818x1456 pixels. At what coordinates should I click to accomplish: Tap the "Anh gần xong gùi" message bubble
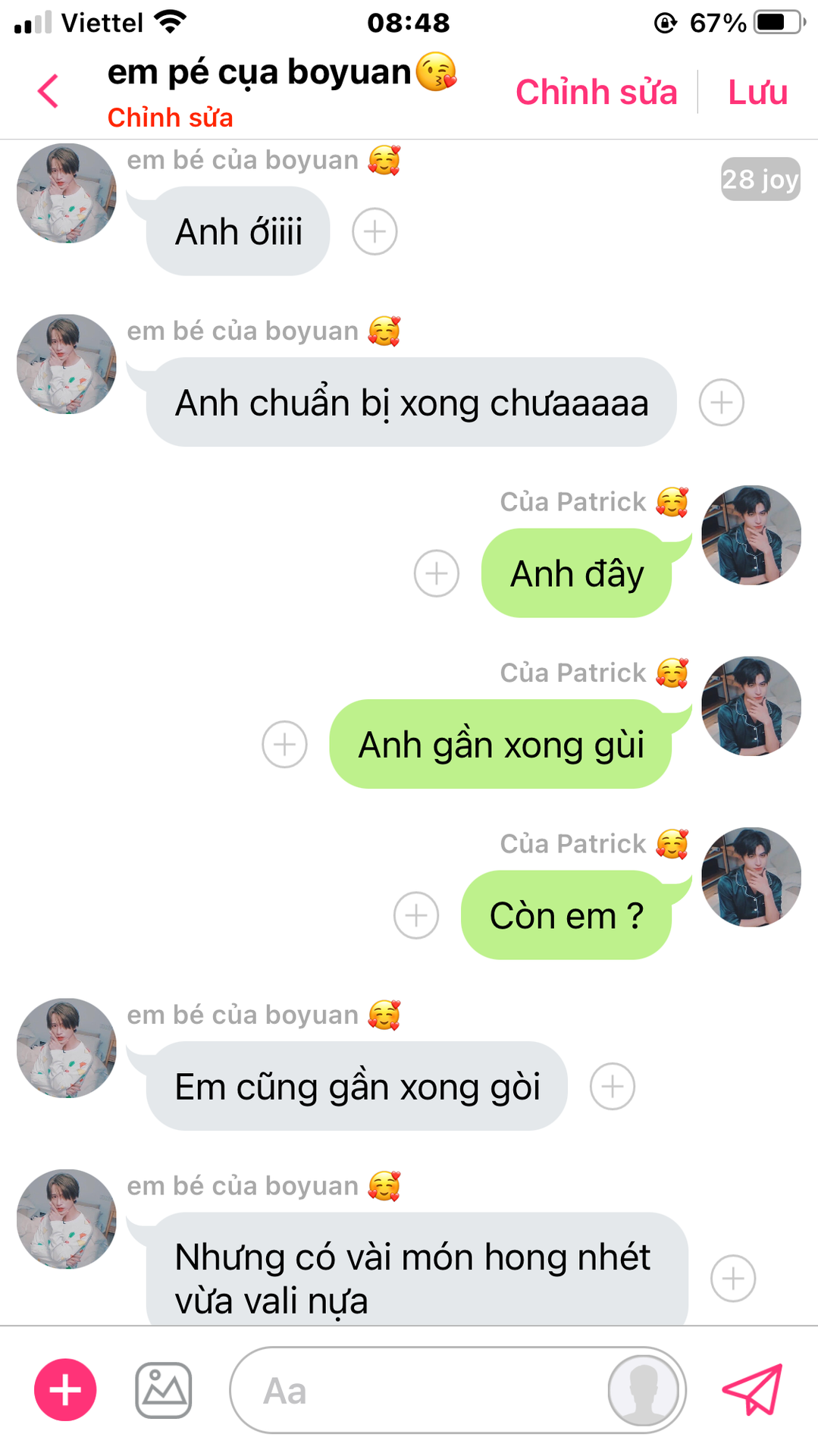pos(500,744)
